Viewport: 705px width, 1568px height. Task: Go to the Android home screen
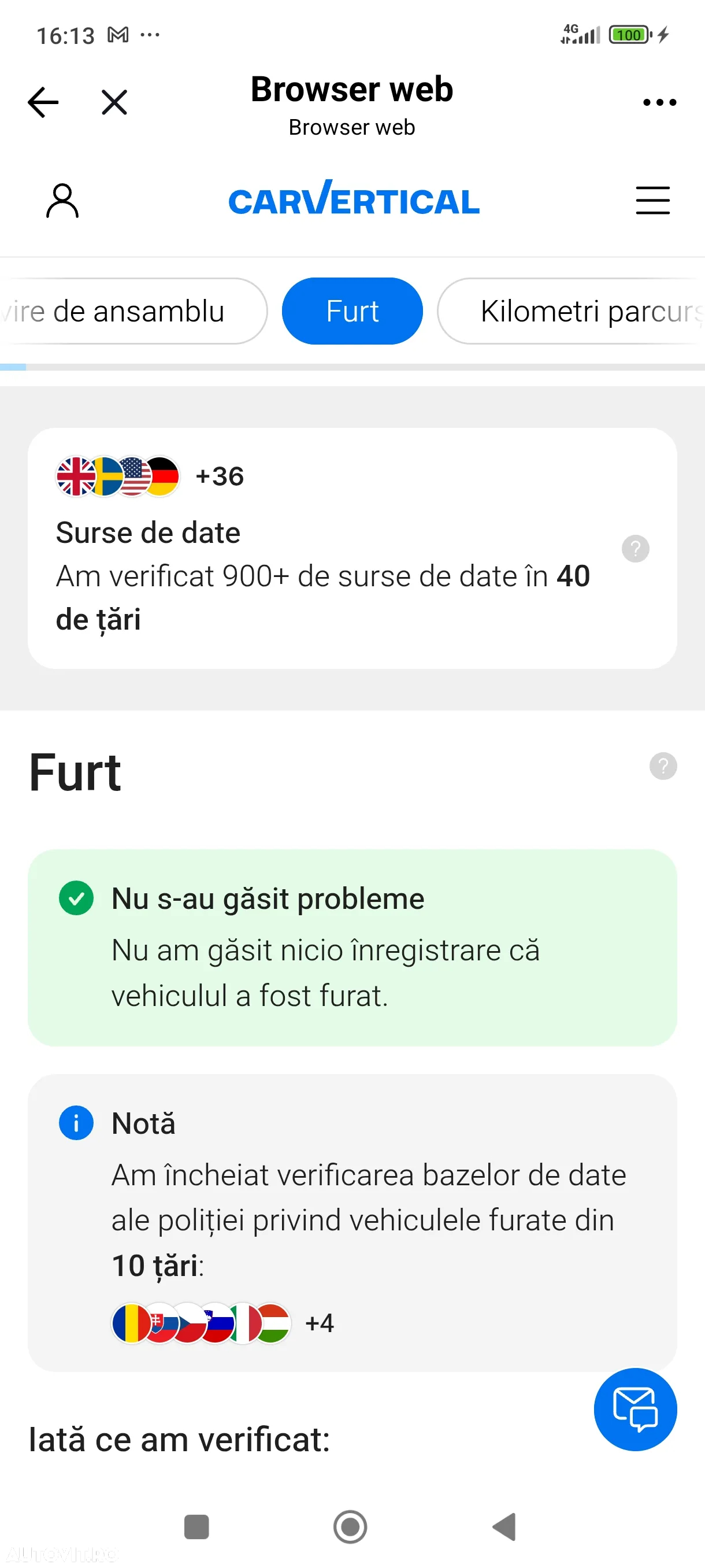[350, 1526]
